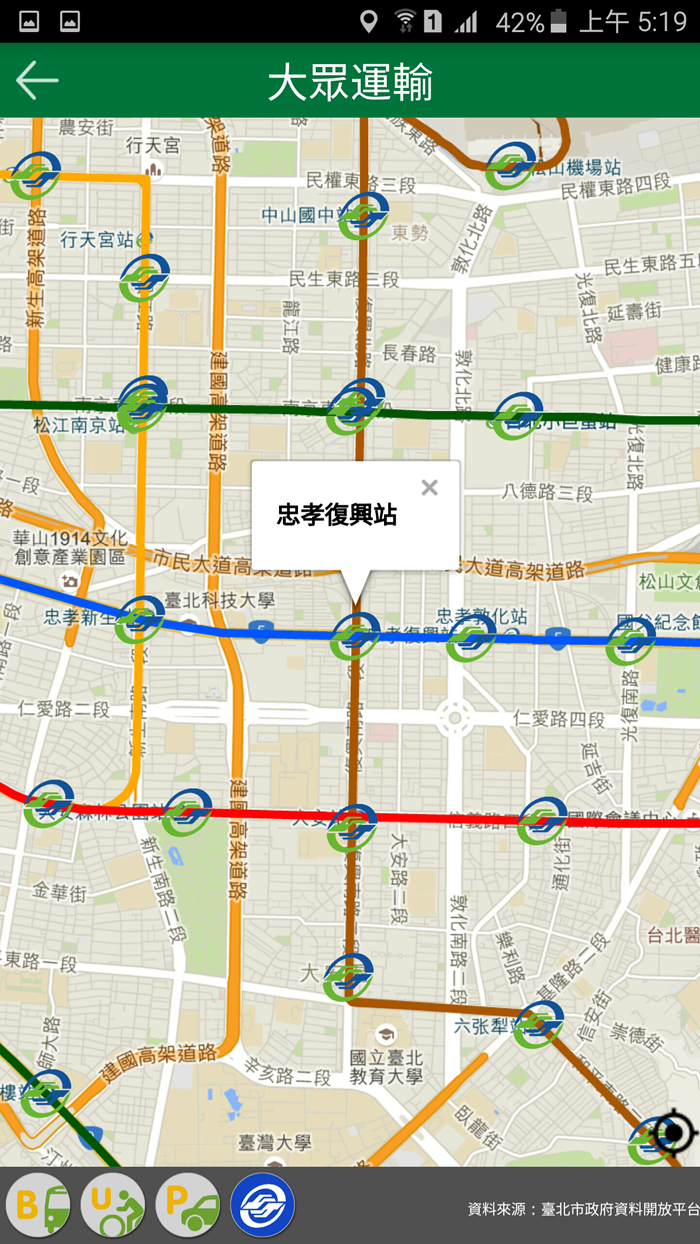Close the 忠孝復興站 info popup

pos(429,487)
